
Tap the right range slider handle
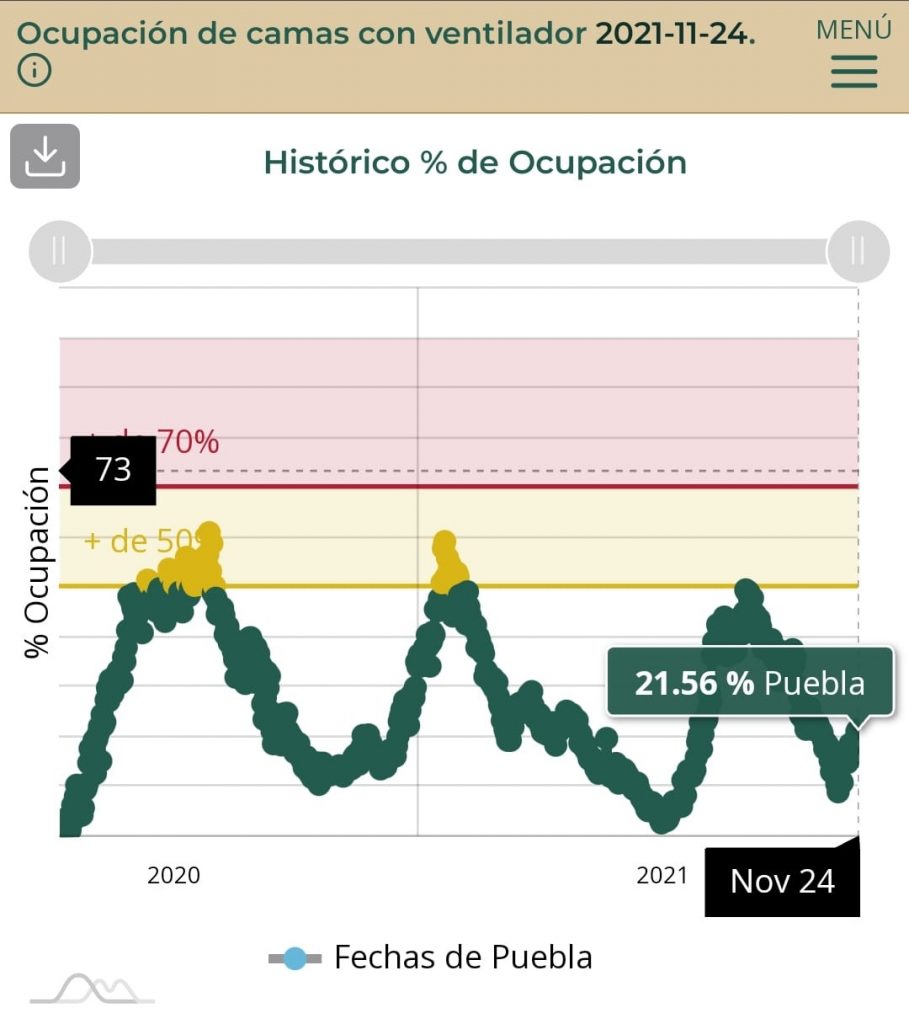(858, 251)
